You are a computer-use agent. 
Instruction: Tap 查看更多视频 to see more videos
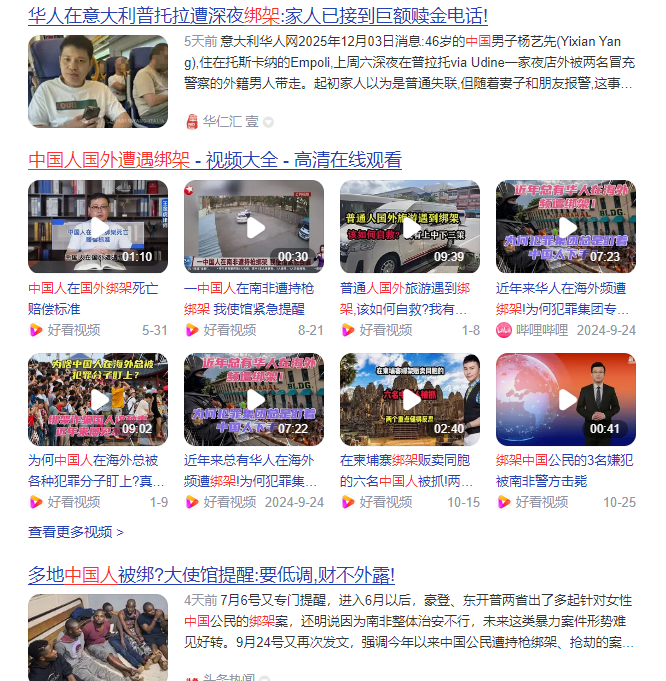(76, 532)
